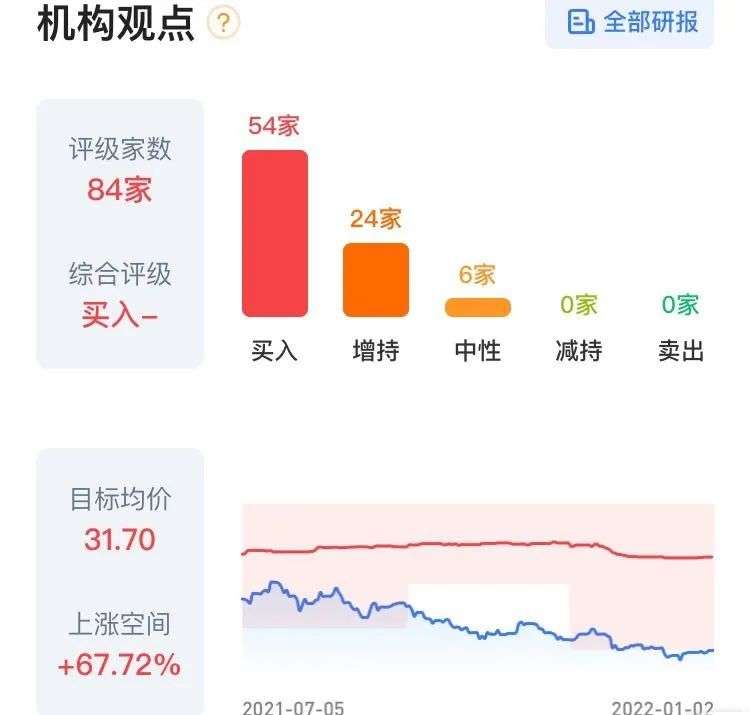
Task: Tap the question mark help icon beside 机构观点
Action: coord(223,23)
